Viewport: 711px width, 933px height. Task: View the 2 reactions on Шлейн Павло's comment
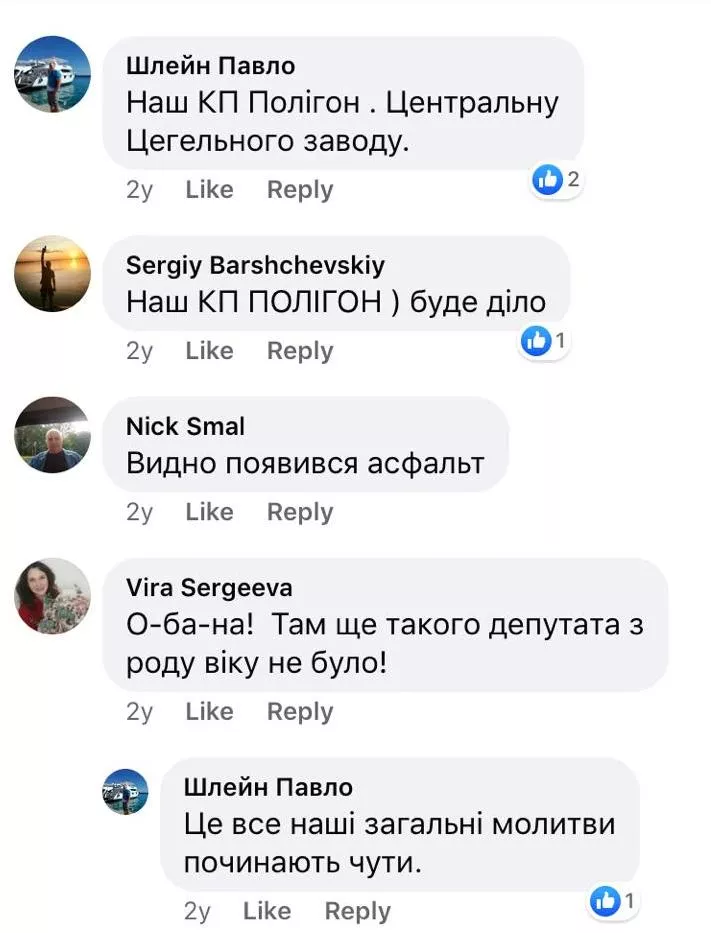tap(556, 180)
